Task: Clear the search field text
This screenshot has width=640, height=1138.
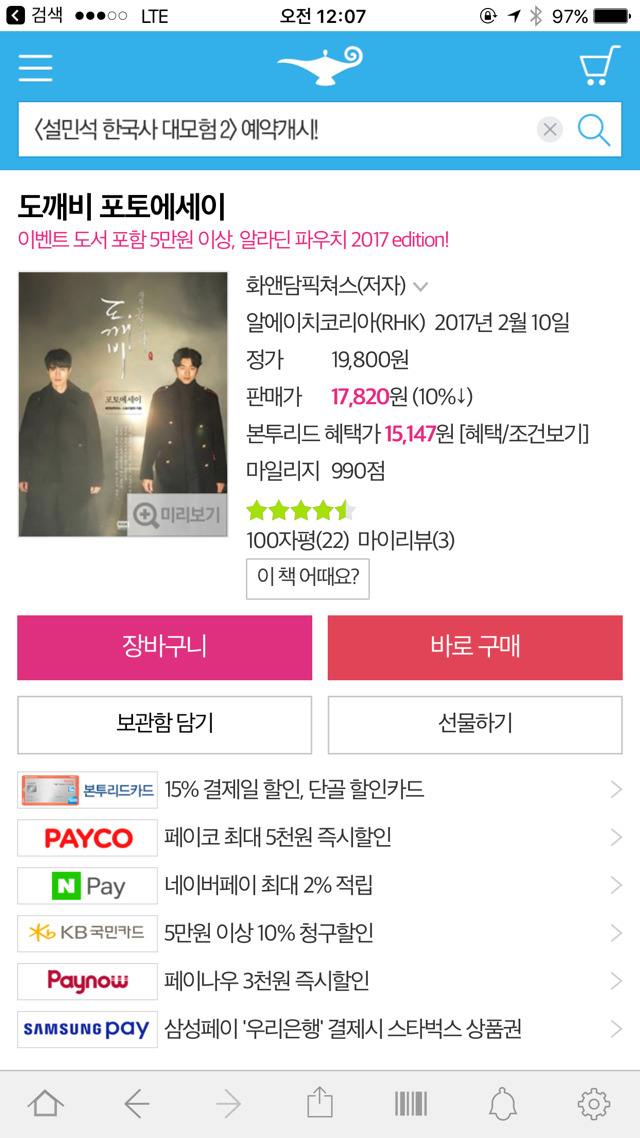Action: [550, 130]
